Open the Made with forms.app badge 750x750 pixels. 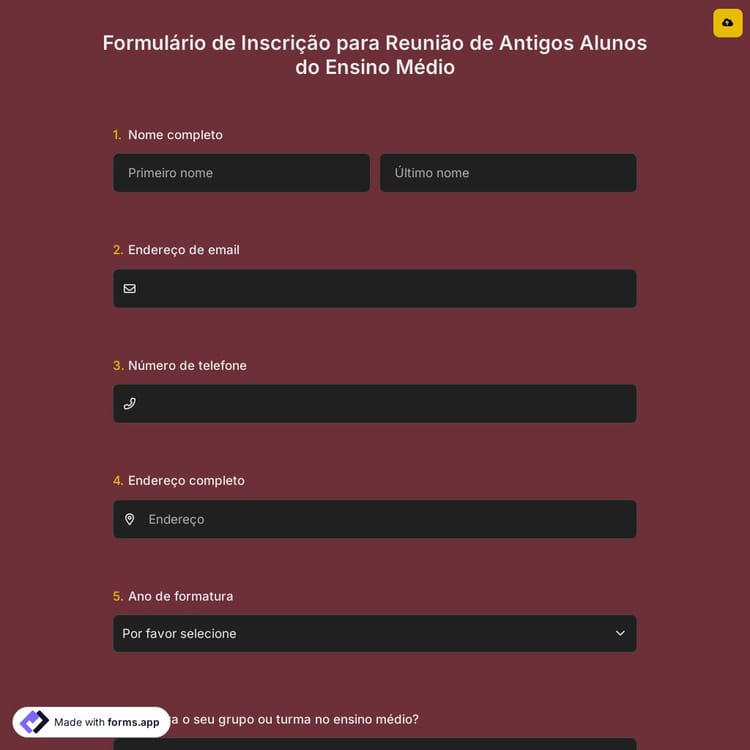coord(91,722)
